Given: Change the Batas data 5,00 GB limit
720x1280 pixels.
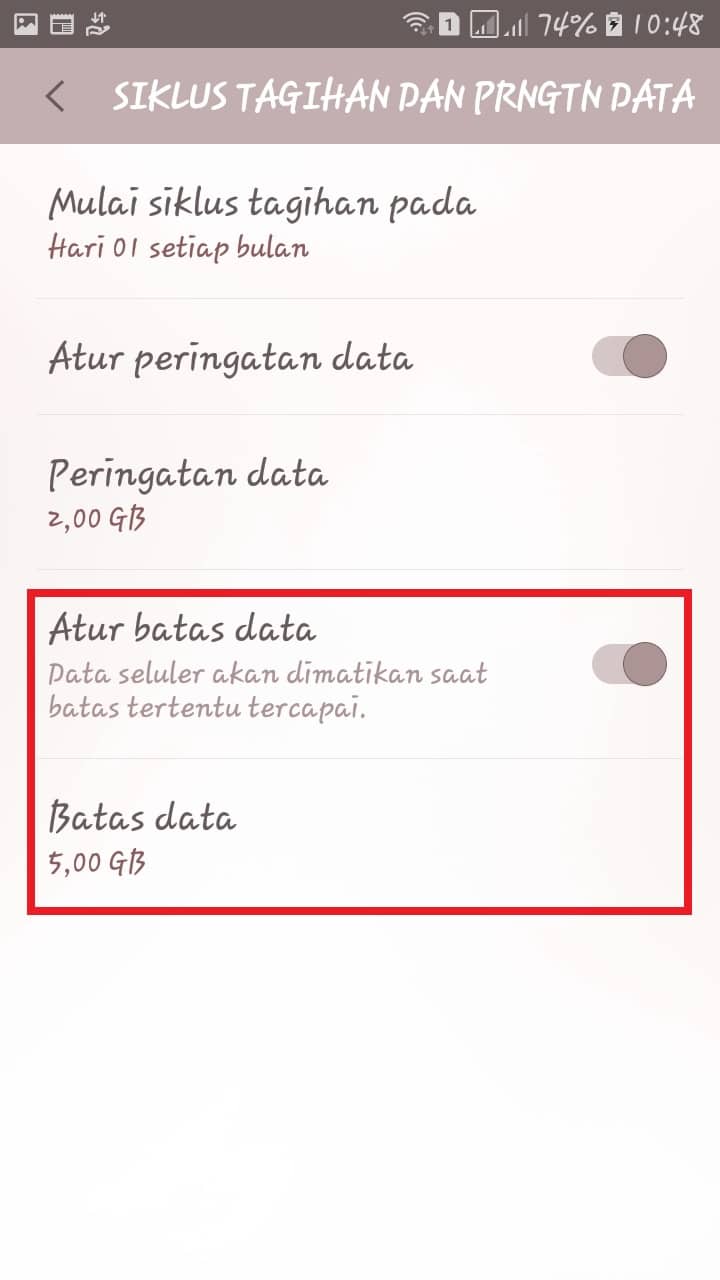Looking at the screenshot, I should coord(360,836).
